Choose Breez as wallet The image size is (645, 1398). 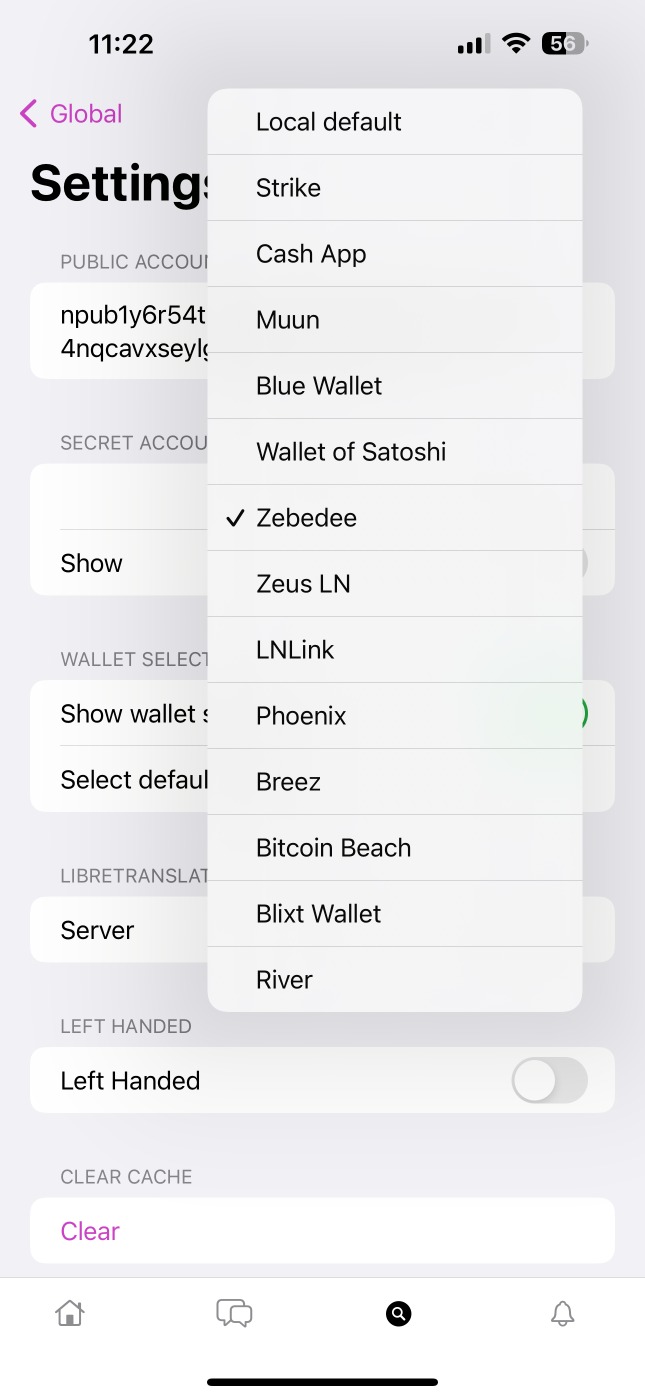coord(394,782)
